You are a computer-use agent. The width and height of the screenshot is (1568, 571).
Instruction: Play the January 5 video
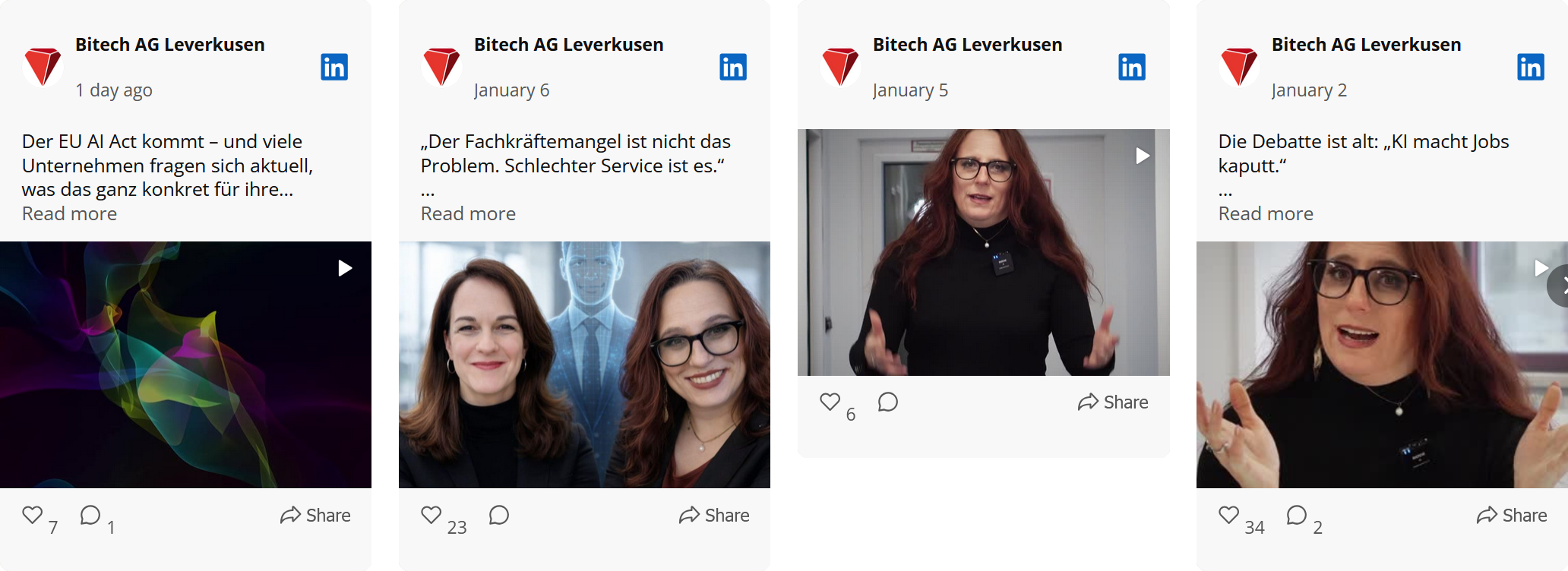point(1143,156)
